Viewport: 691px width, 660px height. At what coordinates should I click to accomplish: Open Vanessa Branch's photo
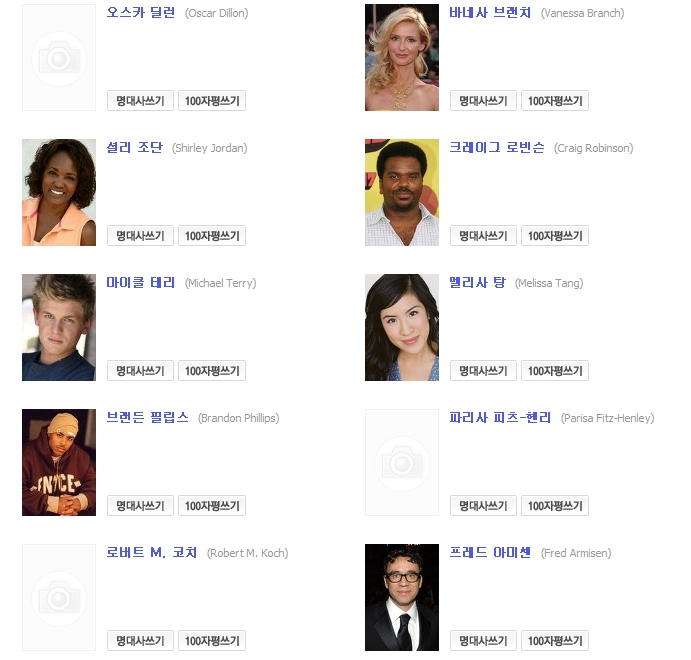(401, 57)
